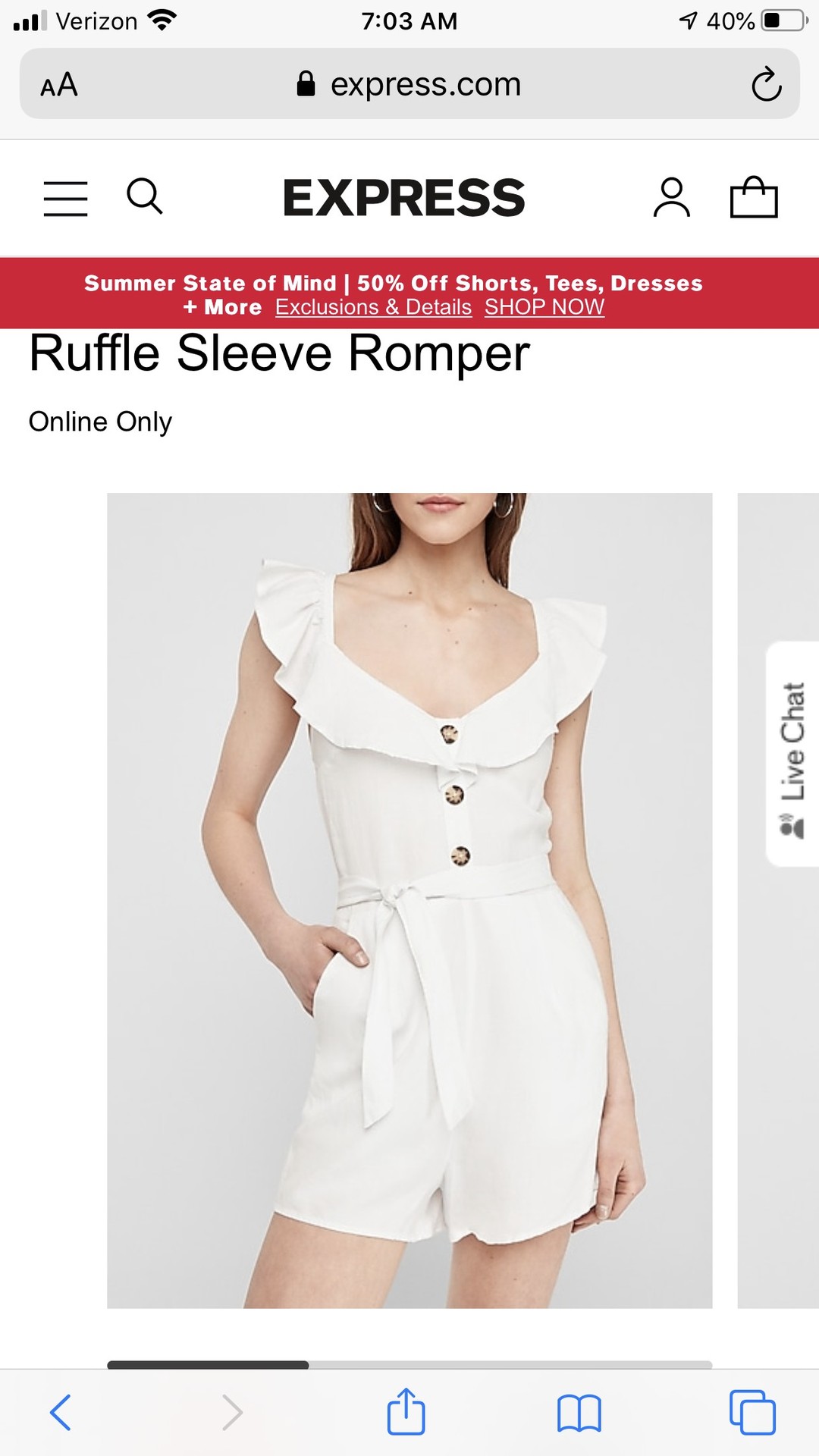The image size is (819, 1456).
Task: View the shopping bag
Action: coord(754,197)
